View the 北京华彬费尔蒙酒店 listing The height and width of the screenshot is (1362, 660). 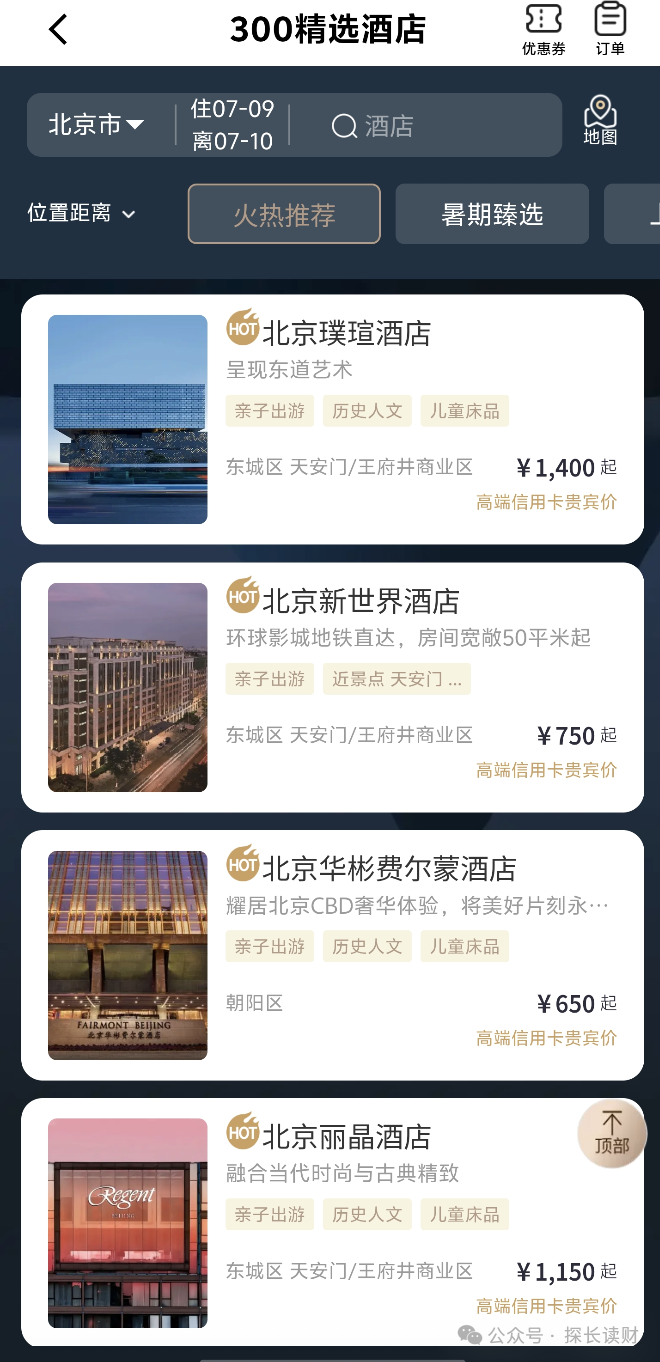332,955
